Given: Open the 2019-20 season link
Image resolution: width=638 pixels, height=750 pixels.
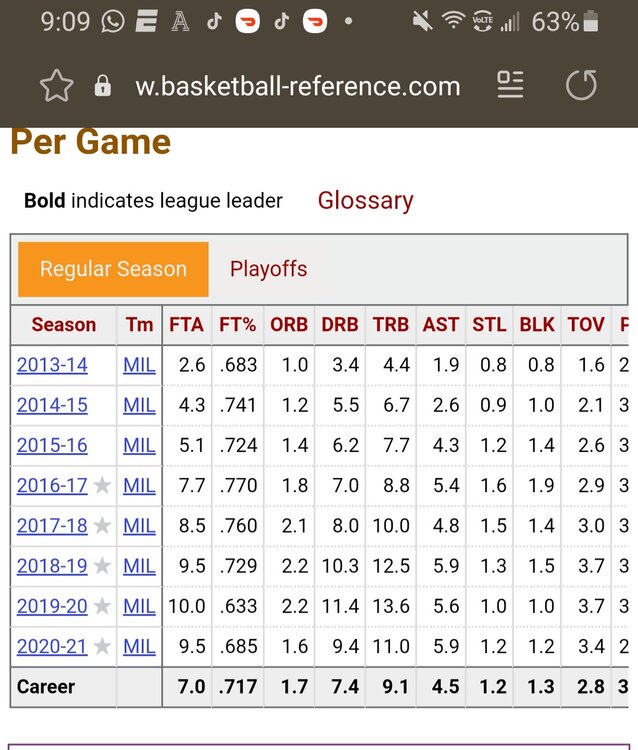Looking at the screenshot, I should (52, 606).
